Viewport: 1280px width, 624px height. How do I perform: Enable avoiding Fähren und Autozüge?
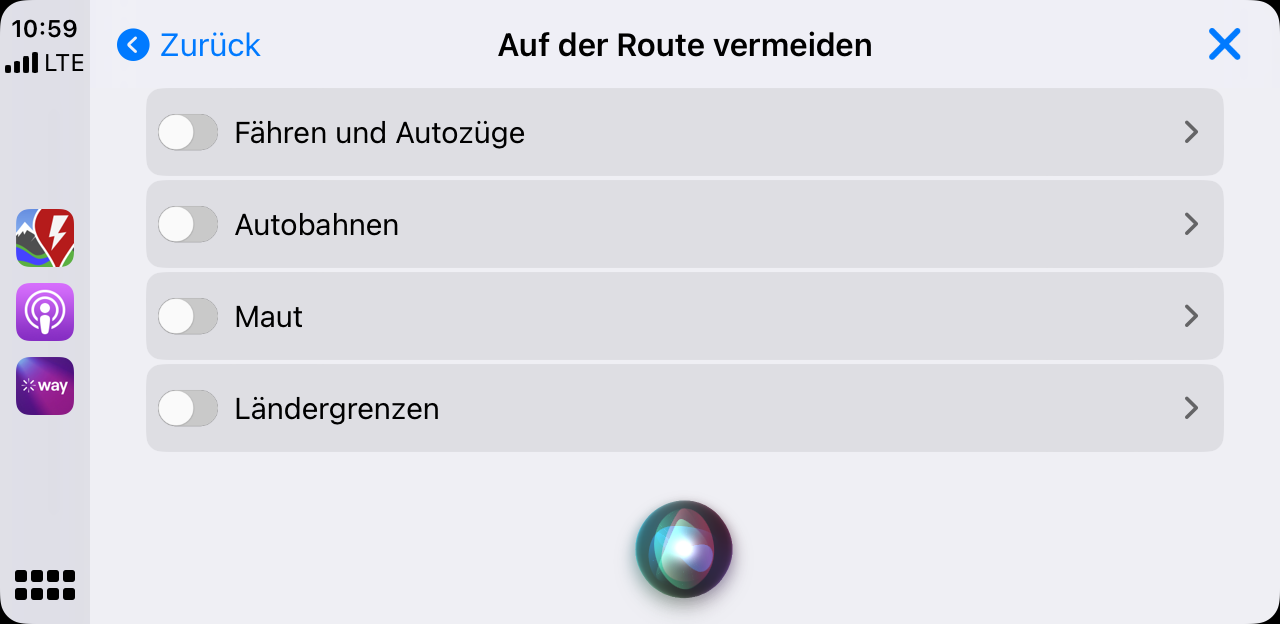tap(188, 132)
